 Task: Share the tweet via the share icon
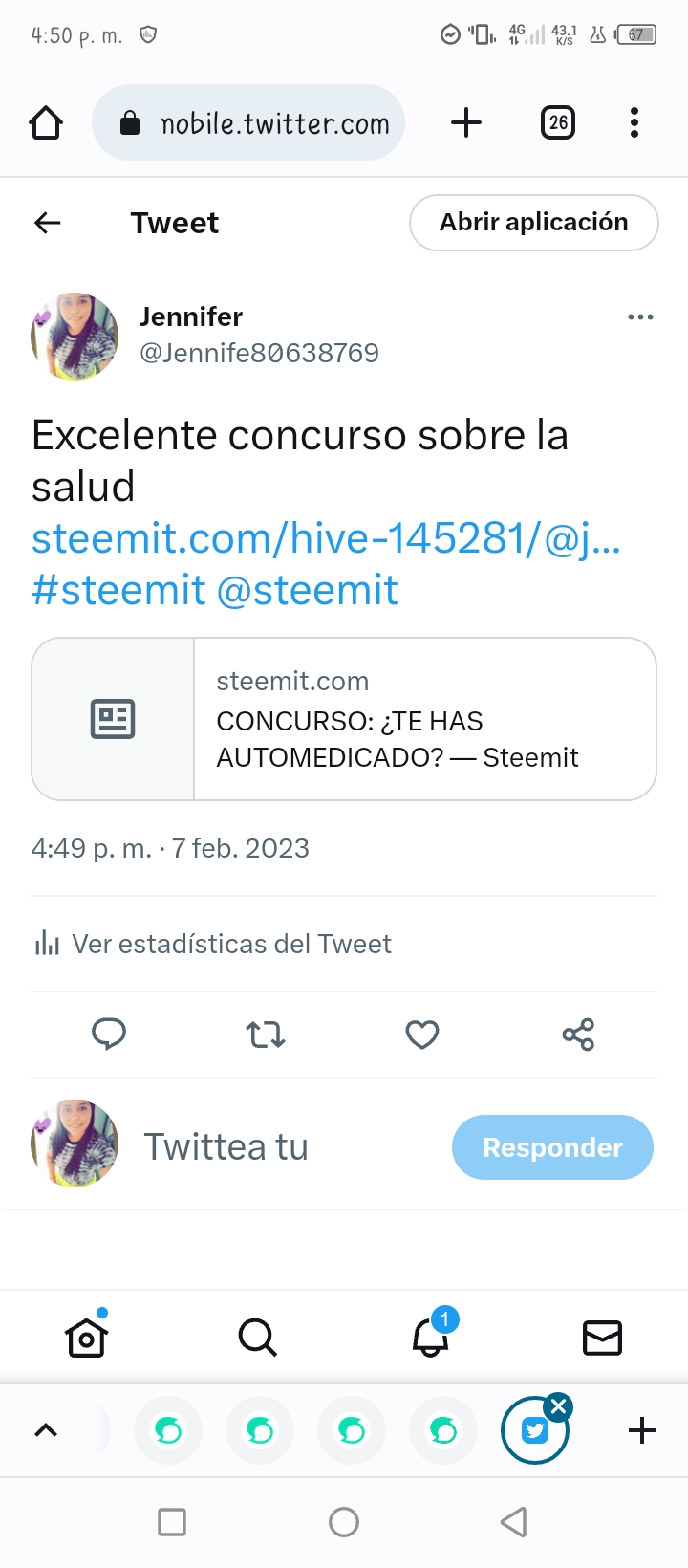pos(578,1034)
